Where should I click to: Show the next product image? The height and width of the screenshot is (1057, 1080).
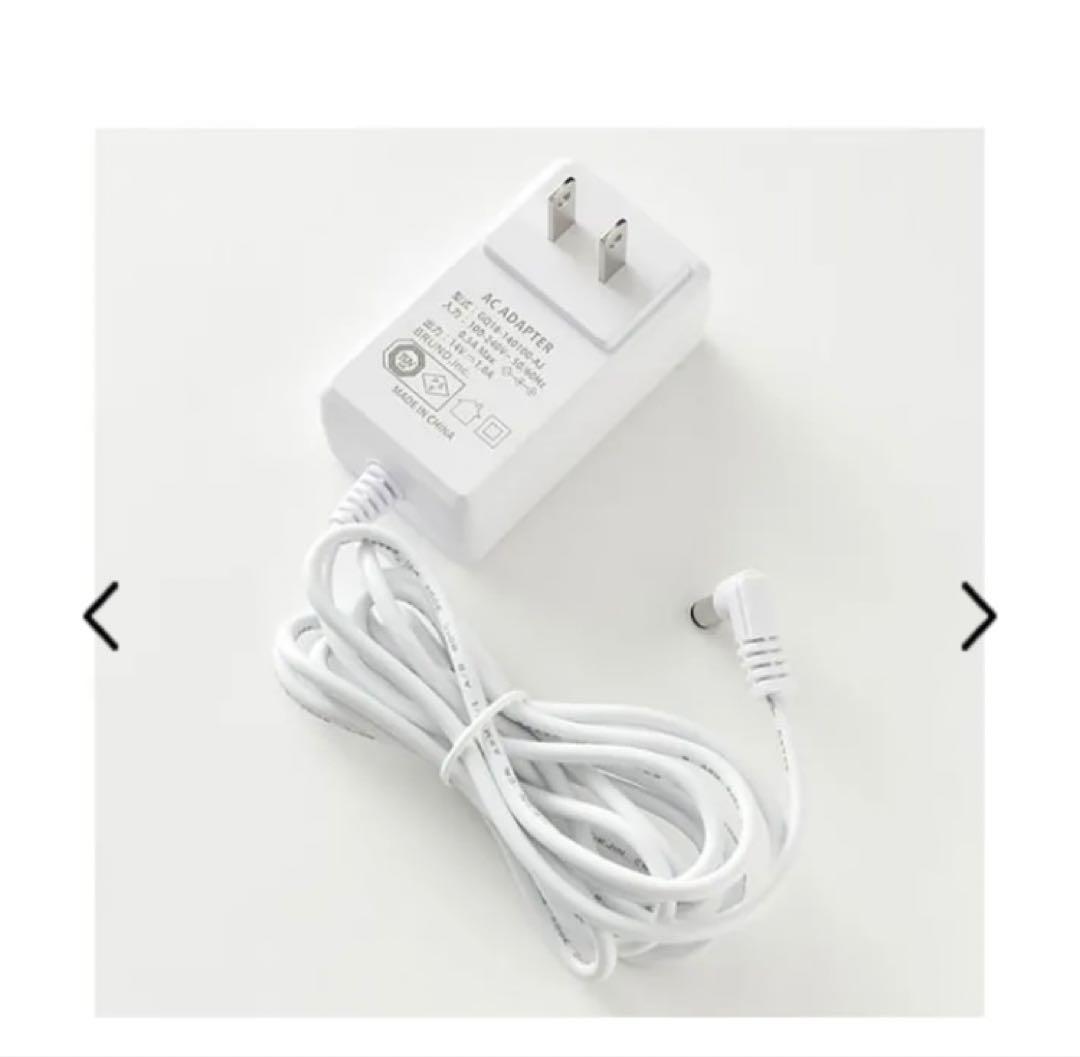(978, 616)
